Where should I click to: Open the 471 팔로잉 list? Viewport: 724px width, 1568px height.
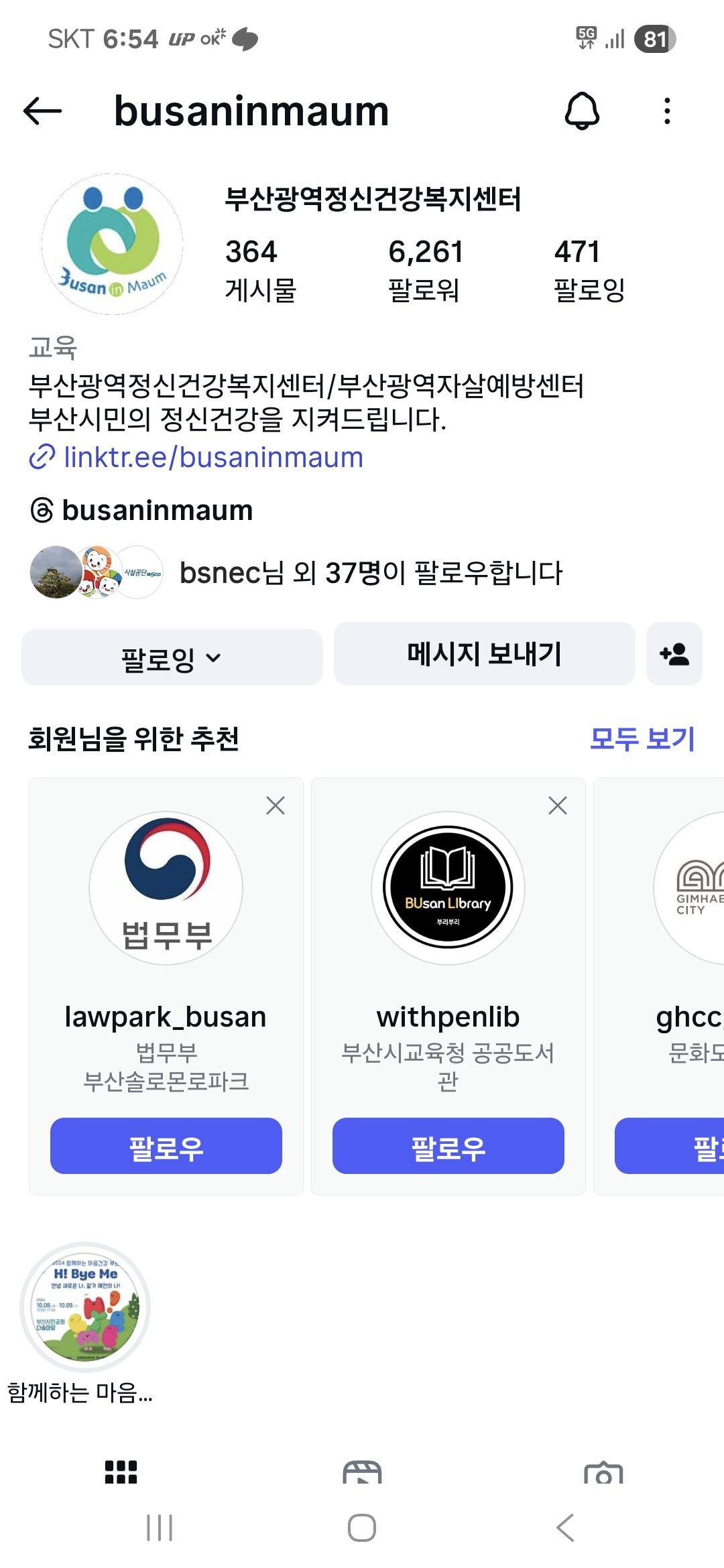pos(589,270)
